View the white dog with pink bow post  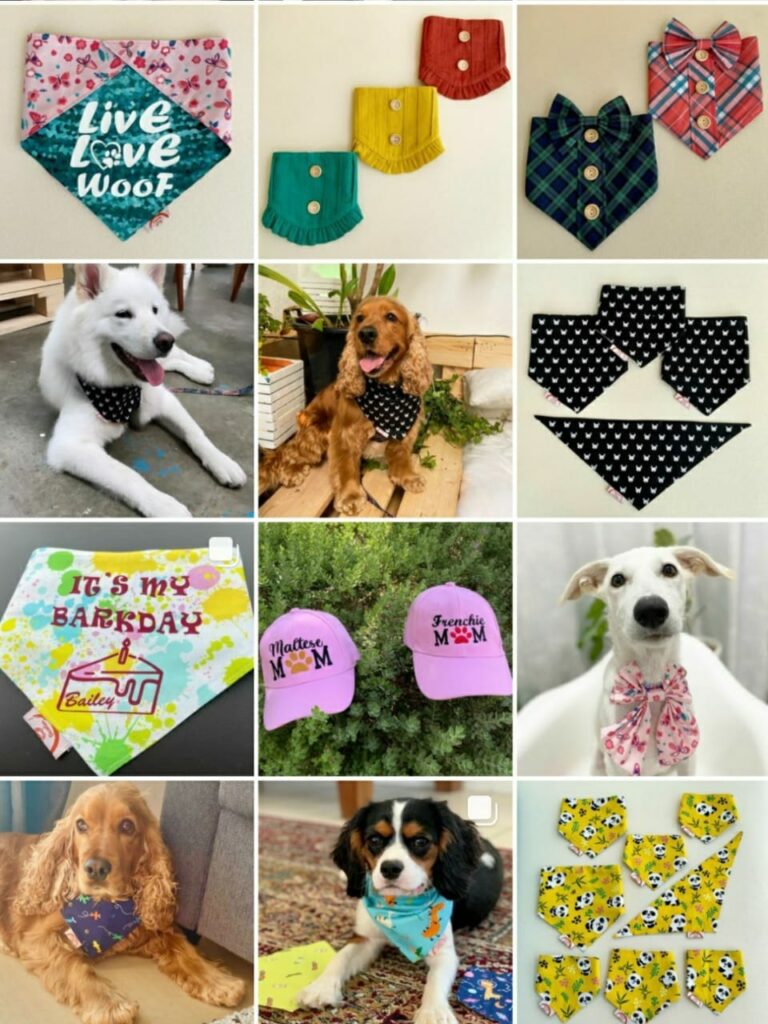[x=642, y=648]
